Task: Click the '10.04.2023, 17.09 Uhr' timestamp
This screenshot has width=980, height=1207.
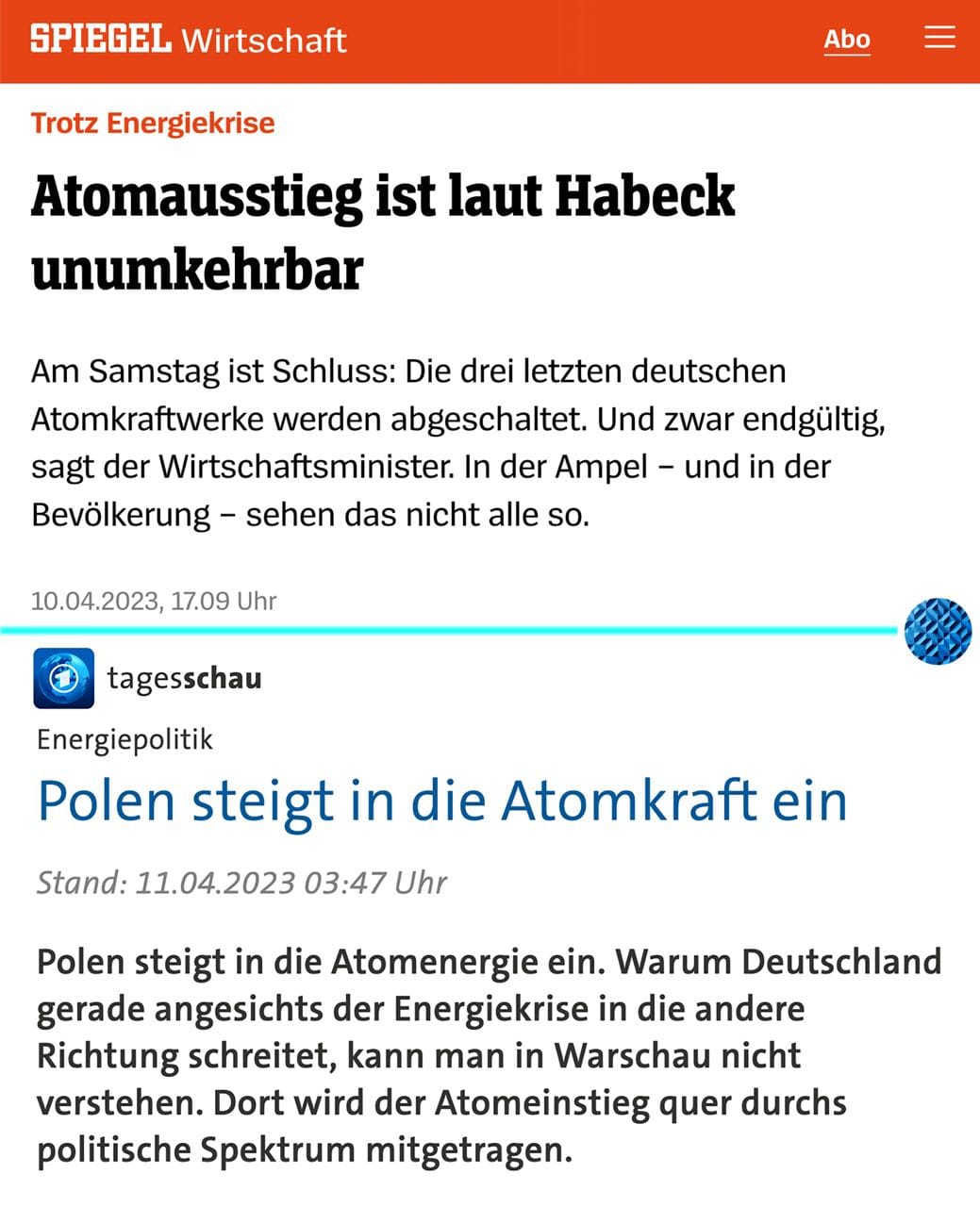Action: 153,600
